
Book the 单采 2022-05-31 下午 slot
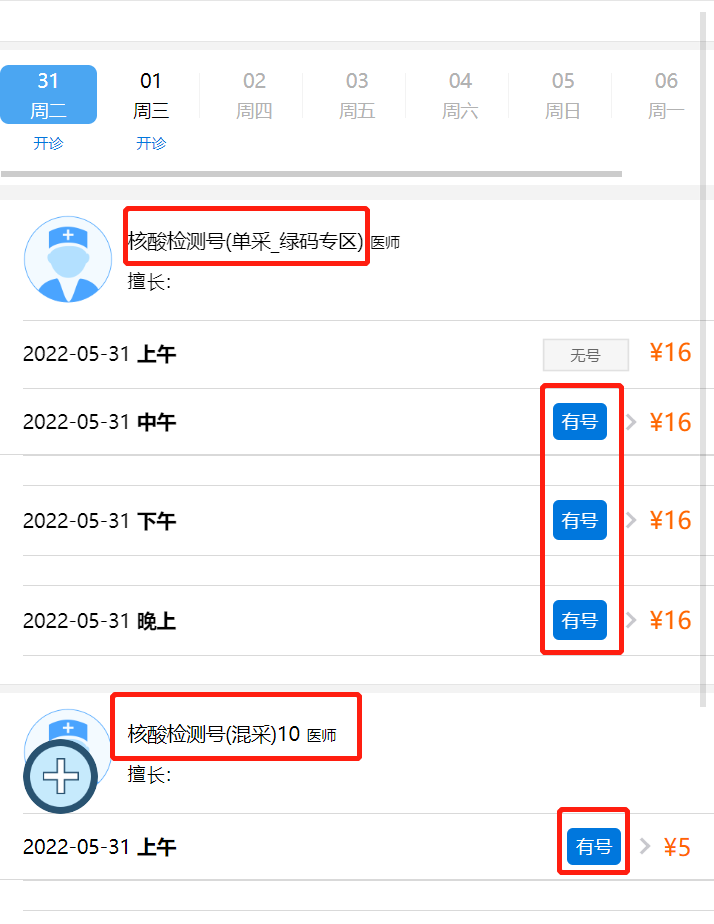click(x=579, y=520)
